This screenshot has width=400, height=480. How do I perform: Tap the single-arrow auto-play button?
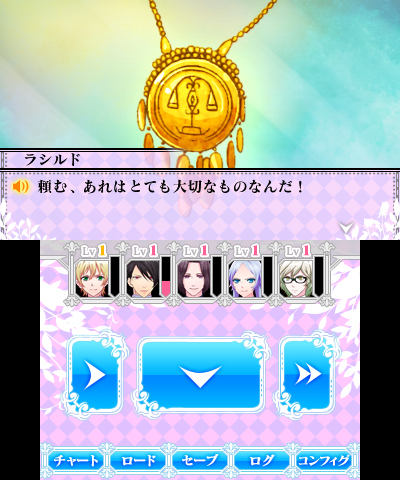point(95,374)
